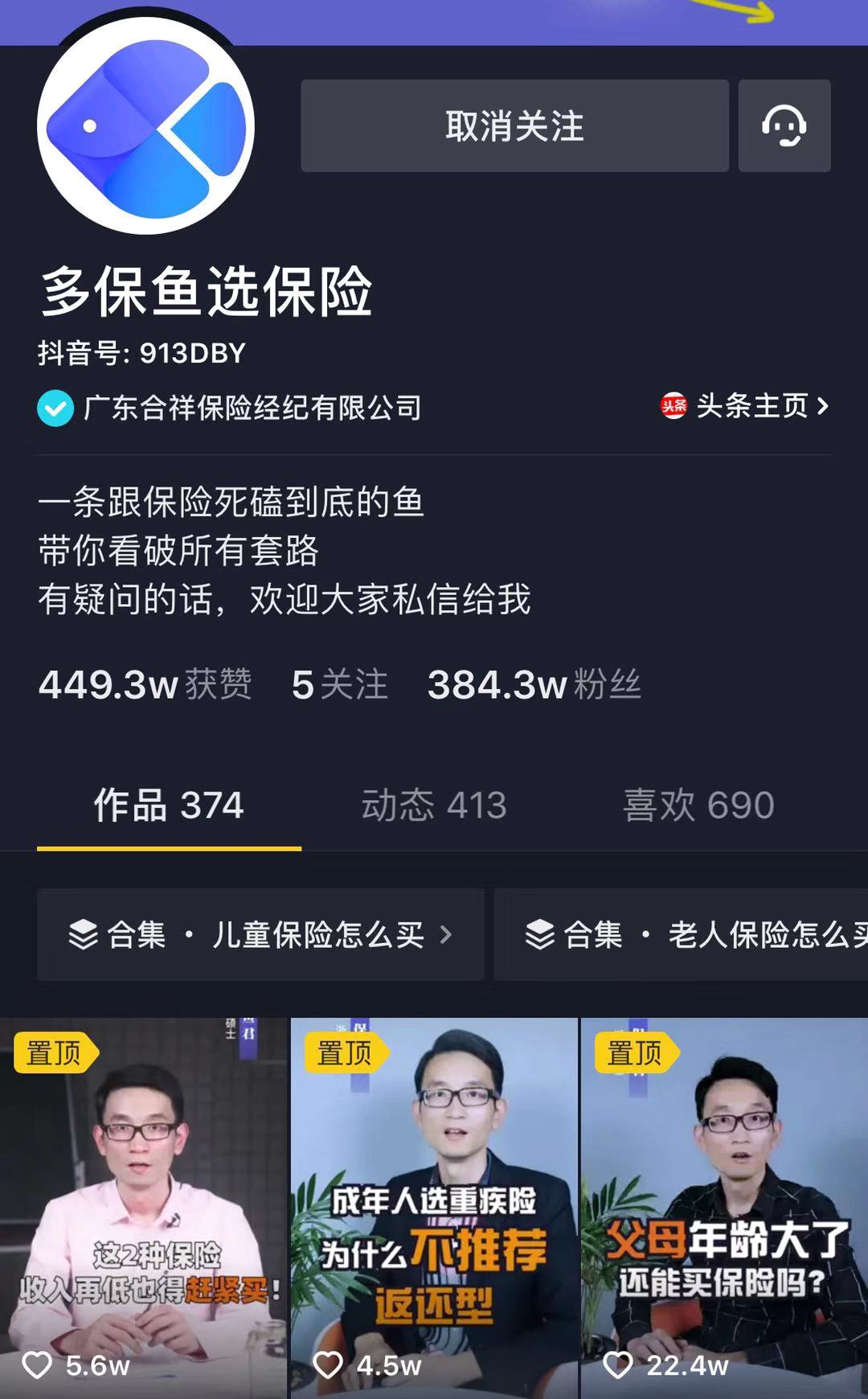The image size is (868, 1399).
Task: Play the video 成年人选重疾险为什么不推荐返还型
Action: point(434,1206)
